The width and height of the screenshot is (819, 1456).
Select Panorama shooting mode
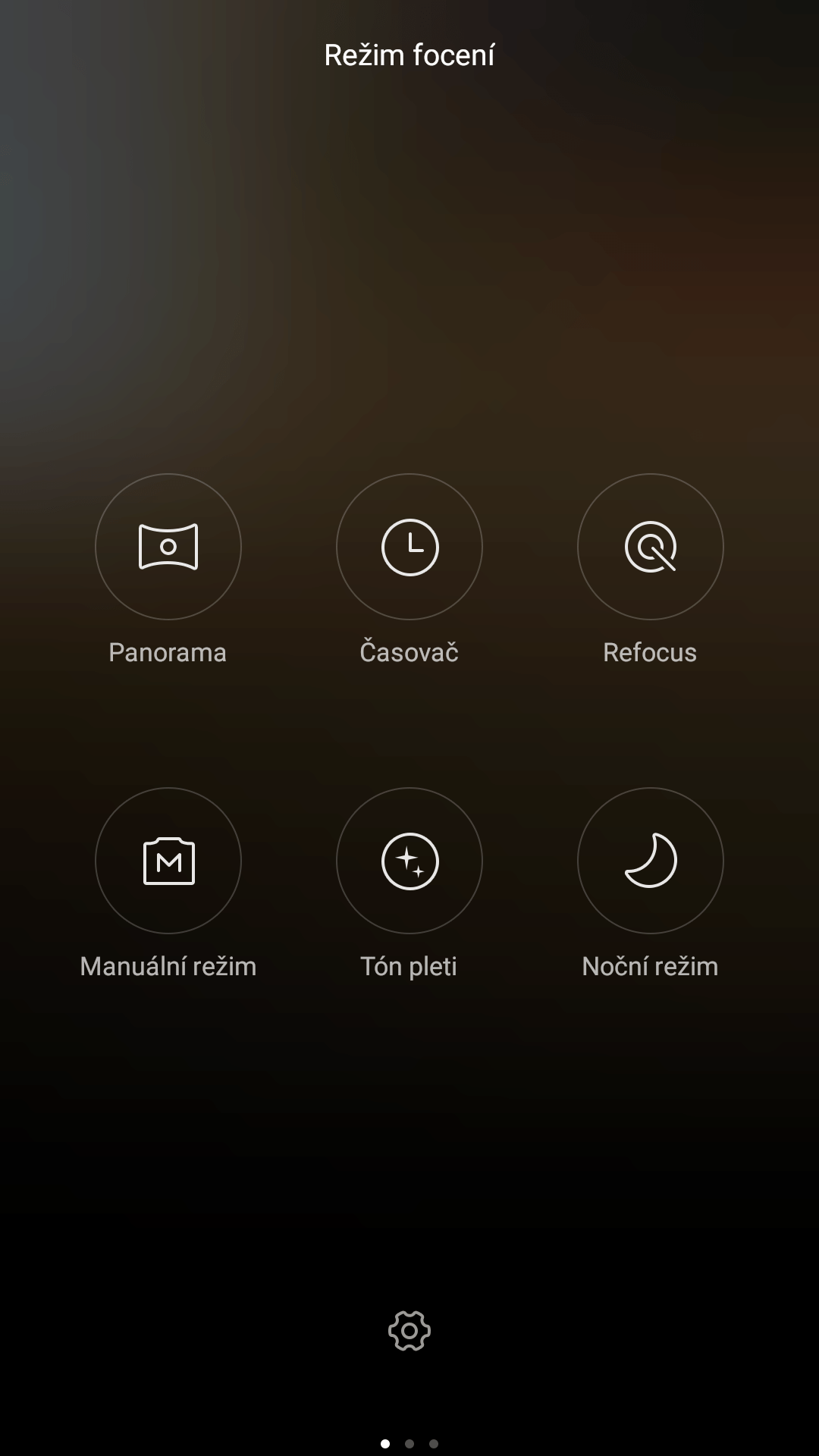coord(168,547)
